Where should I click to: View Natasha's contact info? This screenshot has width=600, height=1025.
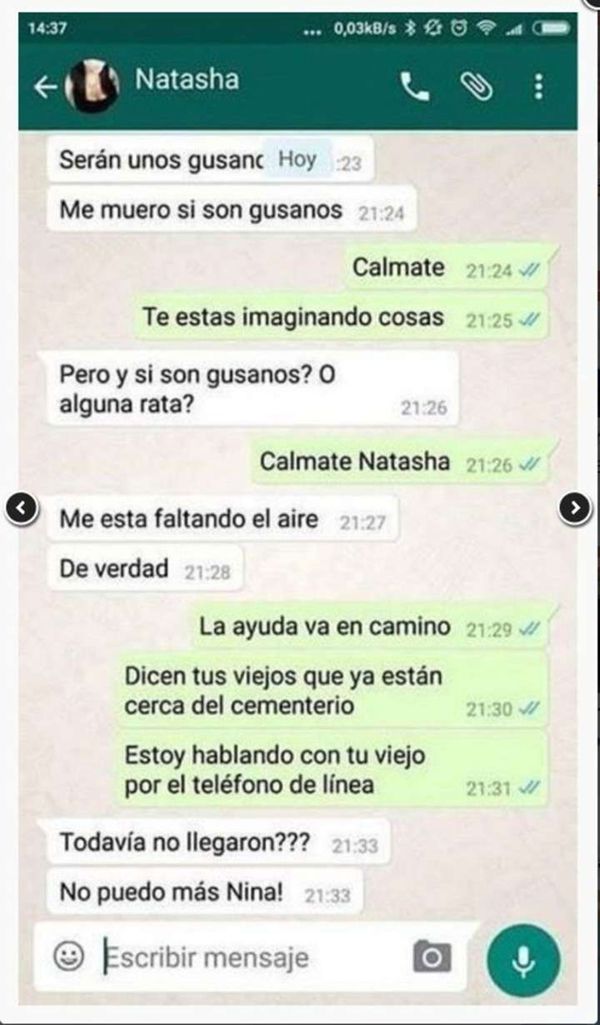187,80
